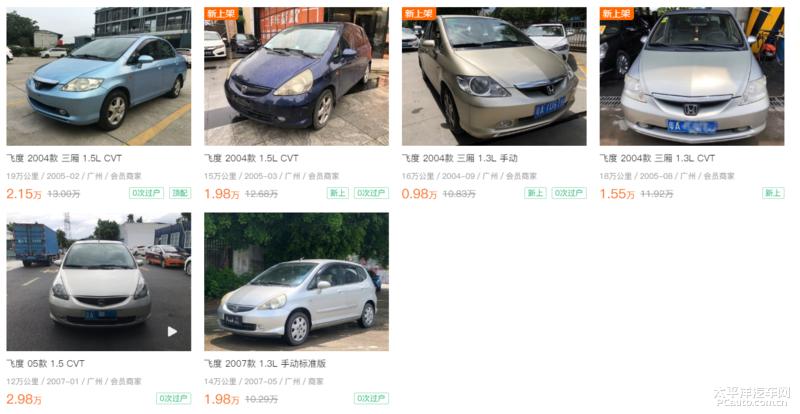Open the 2.15万 飞度 2004款 三厢 1.5L CVT listing
Screen dimensions: 800x414
tap(98, 76)
